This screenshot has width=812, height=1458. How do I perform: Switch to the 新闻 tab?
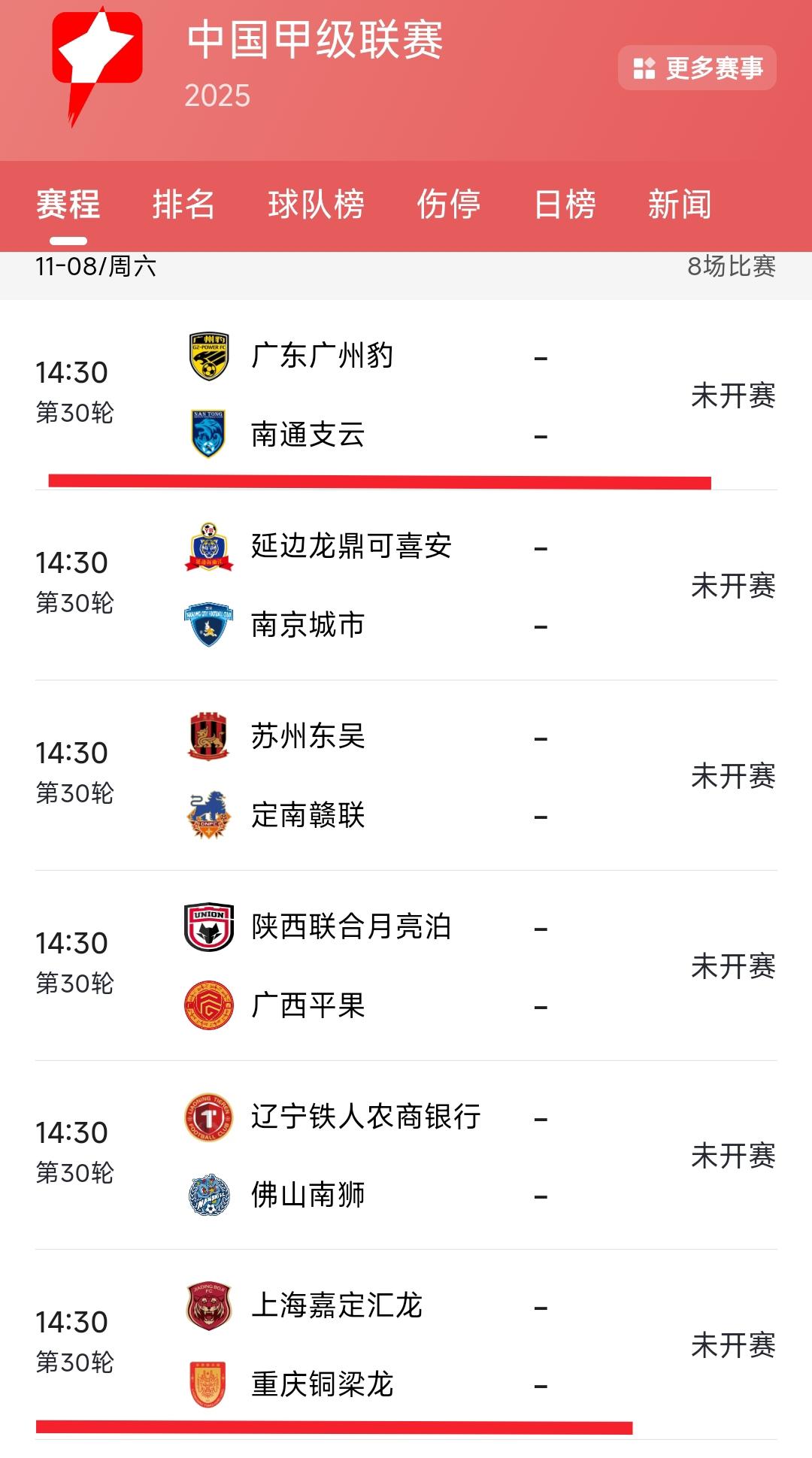pyautogui.click(x=679, y=203)
